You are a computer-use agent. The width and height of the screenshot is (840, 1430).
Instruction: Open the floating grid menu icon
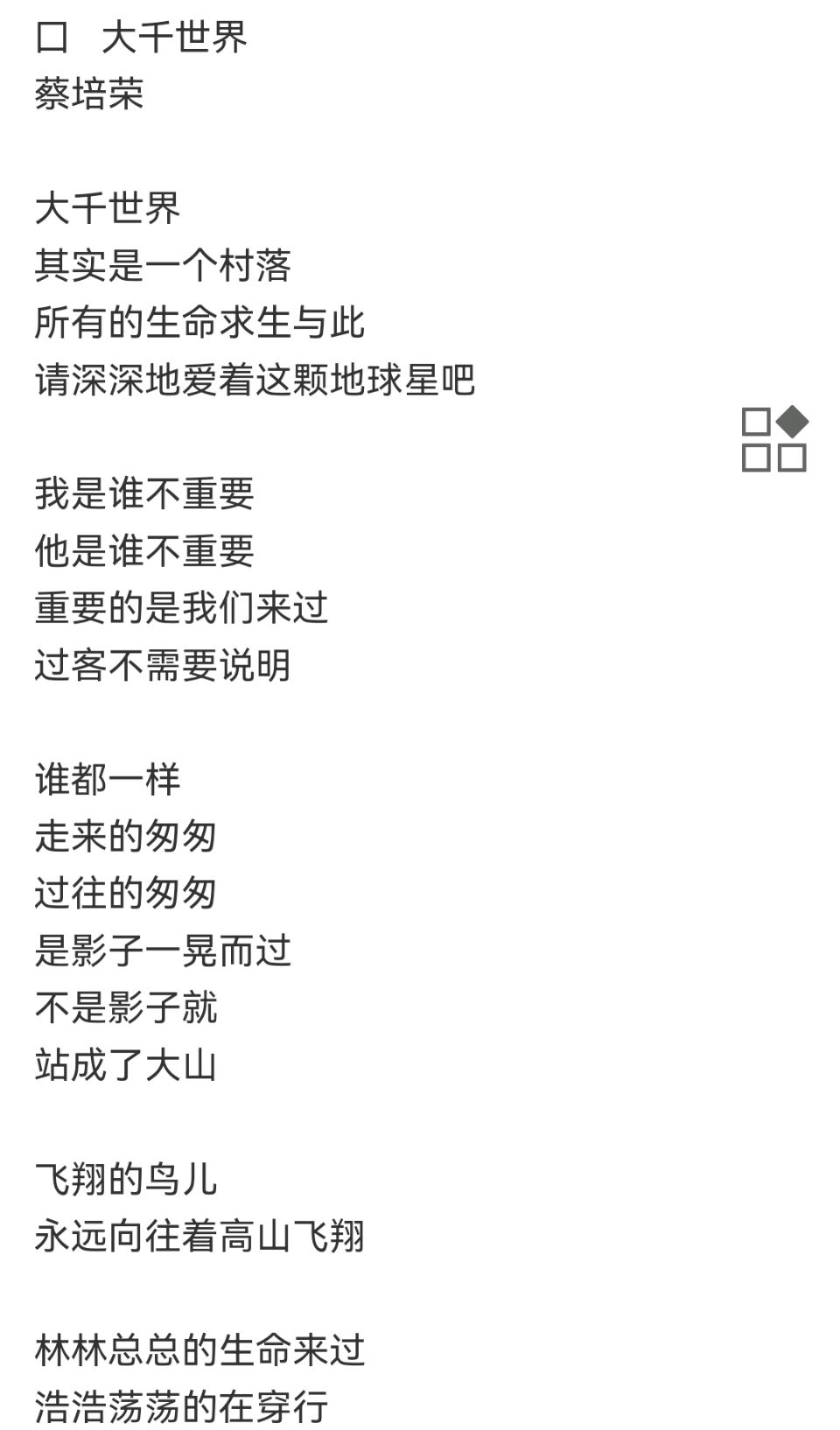tap(774, 438)
